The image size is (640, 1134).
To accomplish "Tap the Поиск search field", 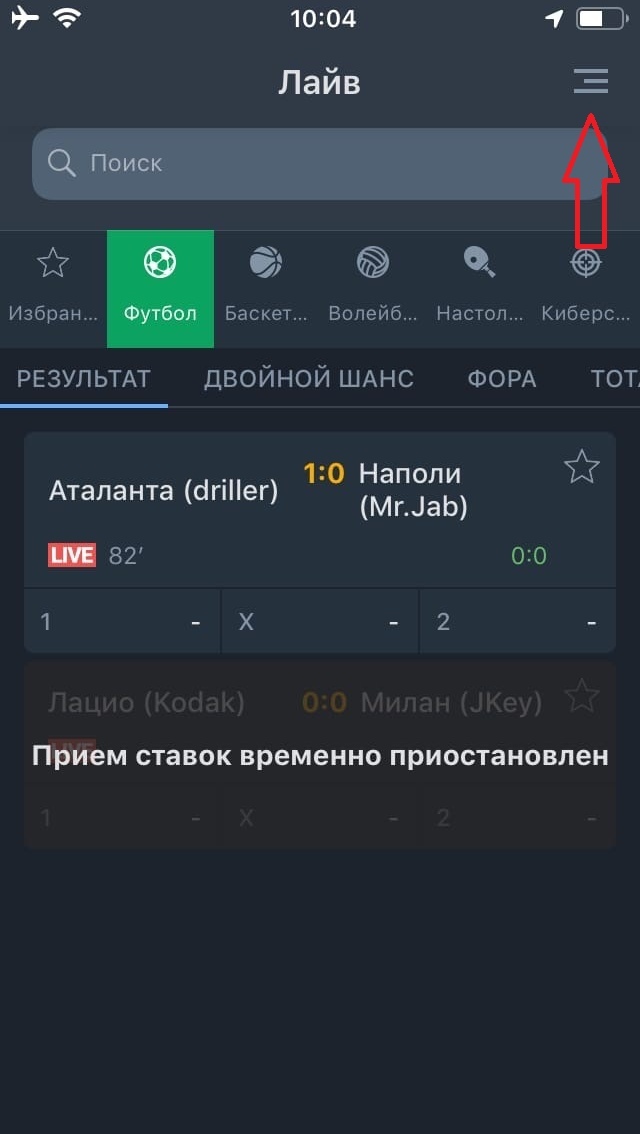I will 320,164.
